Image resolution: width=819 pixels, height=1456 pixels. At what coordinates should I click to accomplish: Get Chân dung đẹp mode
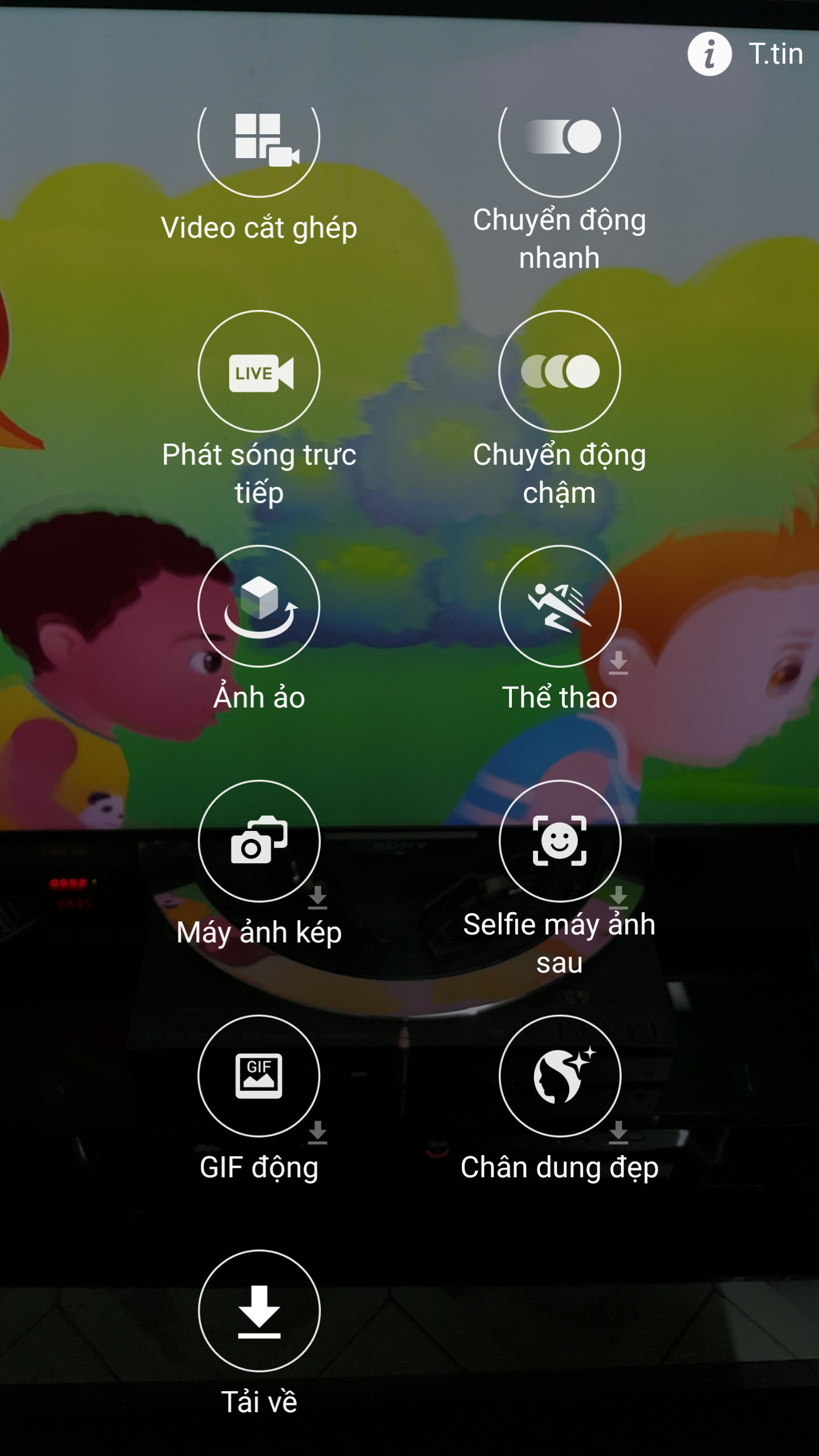click(559, 1076)
